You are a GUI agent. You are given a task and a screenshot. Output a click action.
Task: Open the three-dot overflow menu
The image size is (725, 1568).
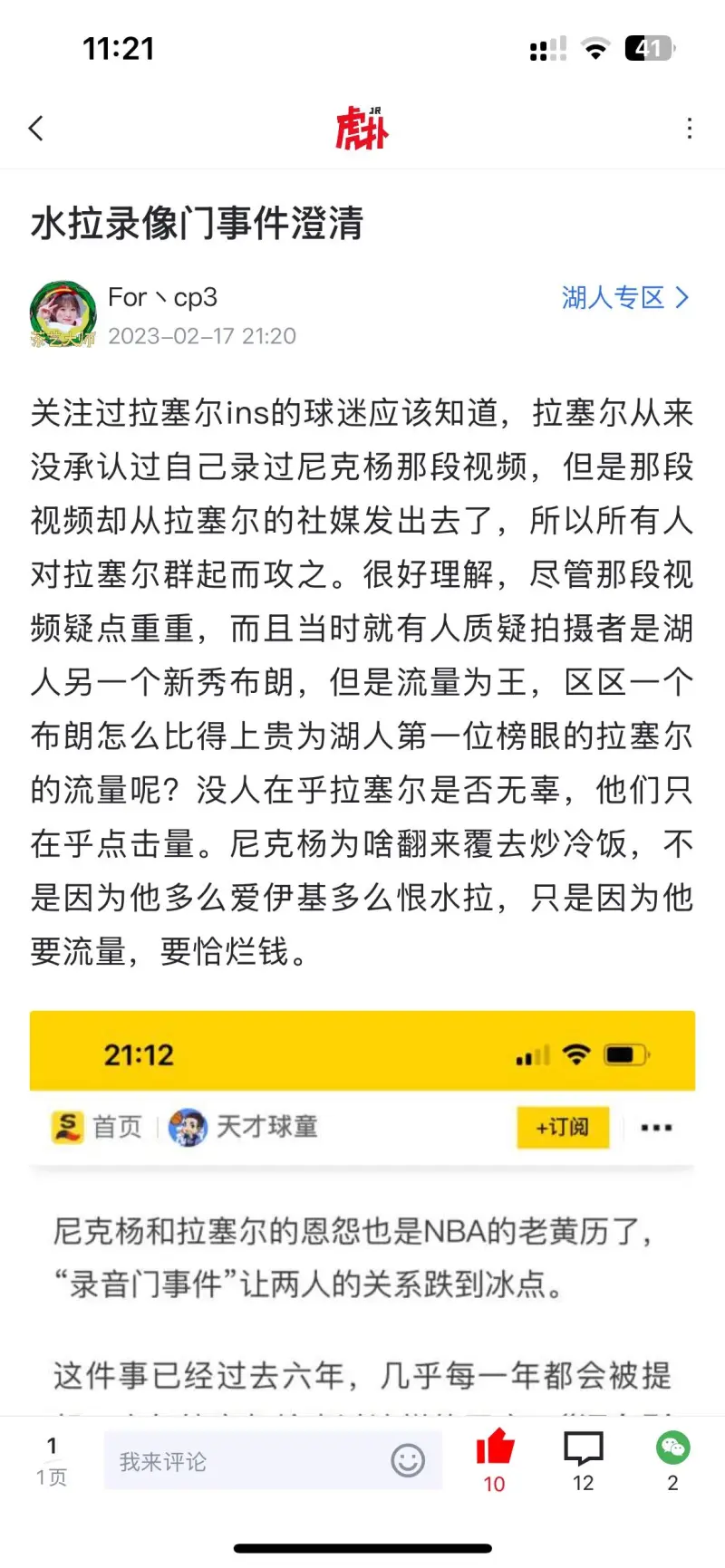[690, 129]
